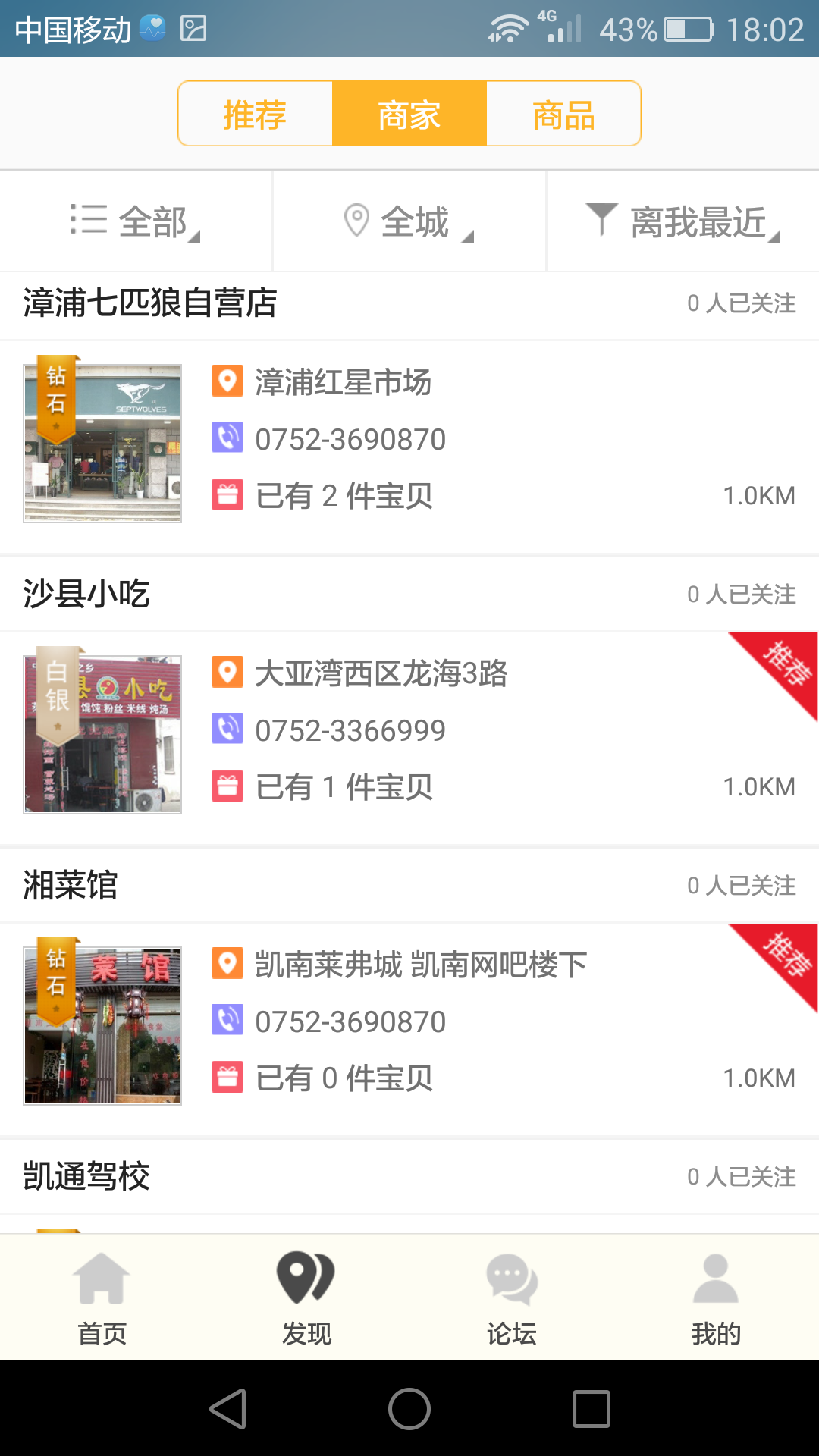819x1456 pixels.
Task: Open the 湘菜馆 storefront thumbnail photo
Action: point(102,1025)
